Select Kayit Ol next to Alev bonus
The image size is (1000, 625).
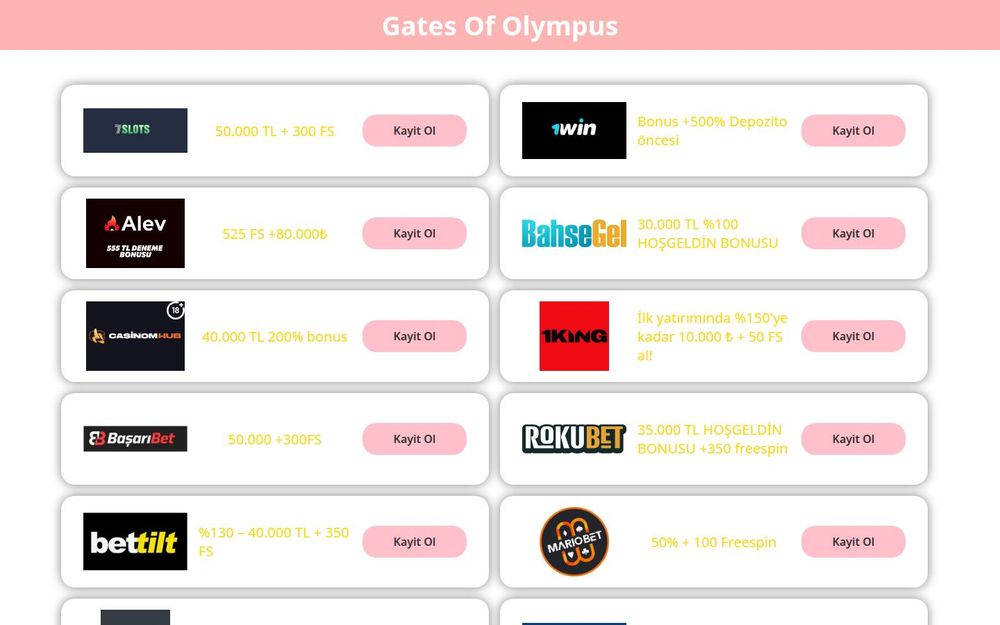click(414, 234)
